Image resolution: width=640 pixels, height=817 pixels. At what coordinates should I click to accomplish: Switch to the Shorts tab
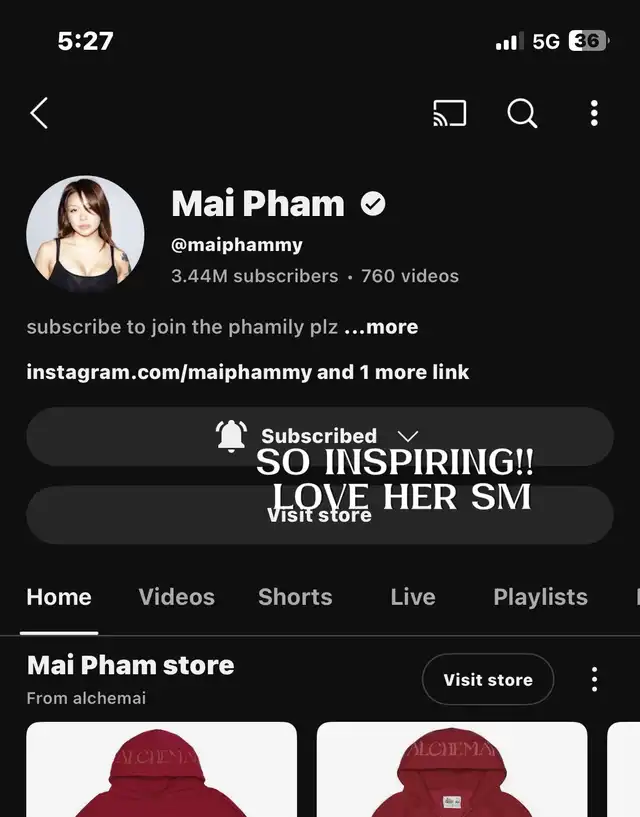[295, 597]
